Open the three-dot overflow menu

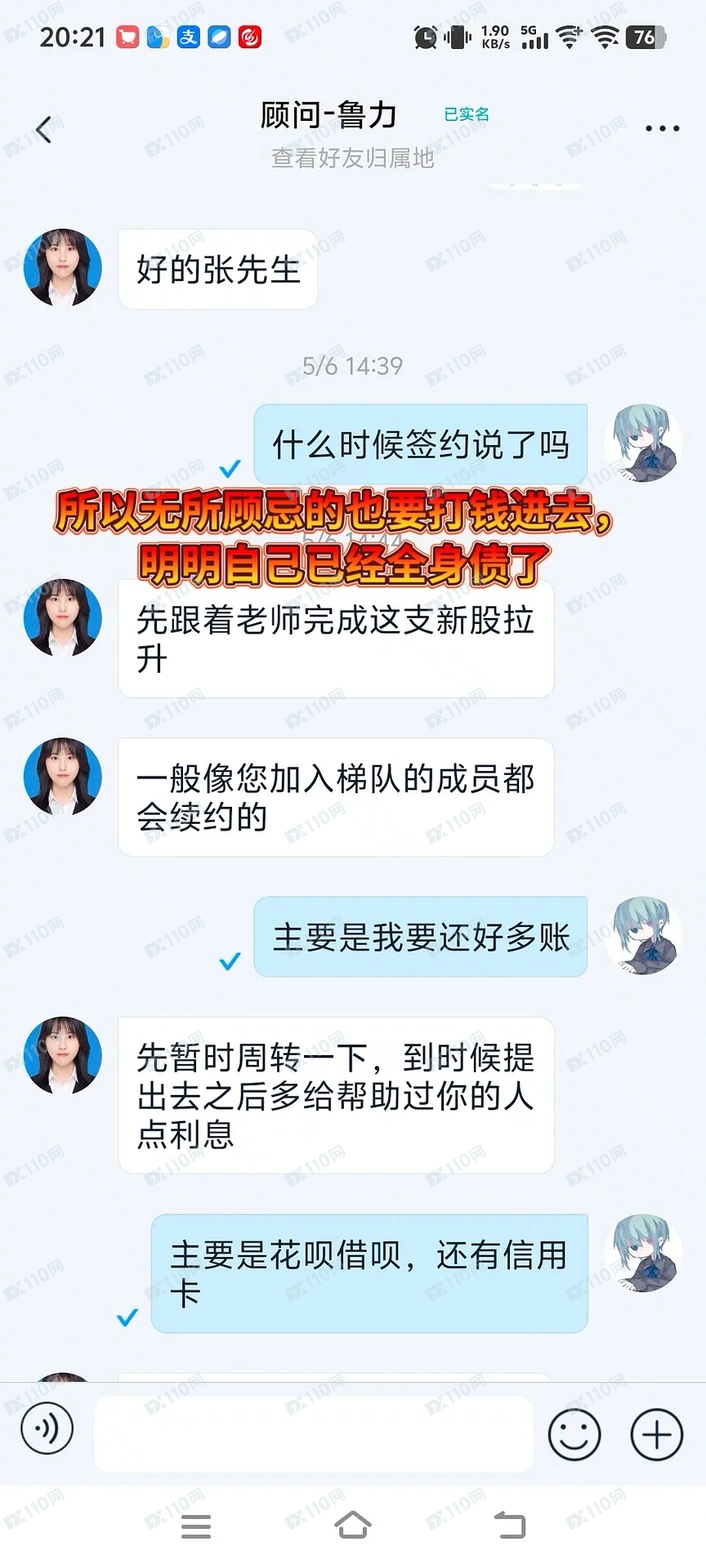pos(662,129)
